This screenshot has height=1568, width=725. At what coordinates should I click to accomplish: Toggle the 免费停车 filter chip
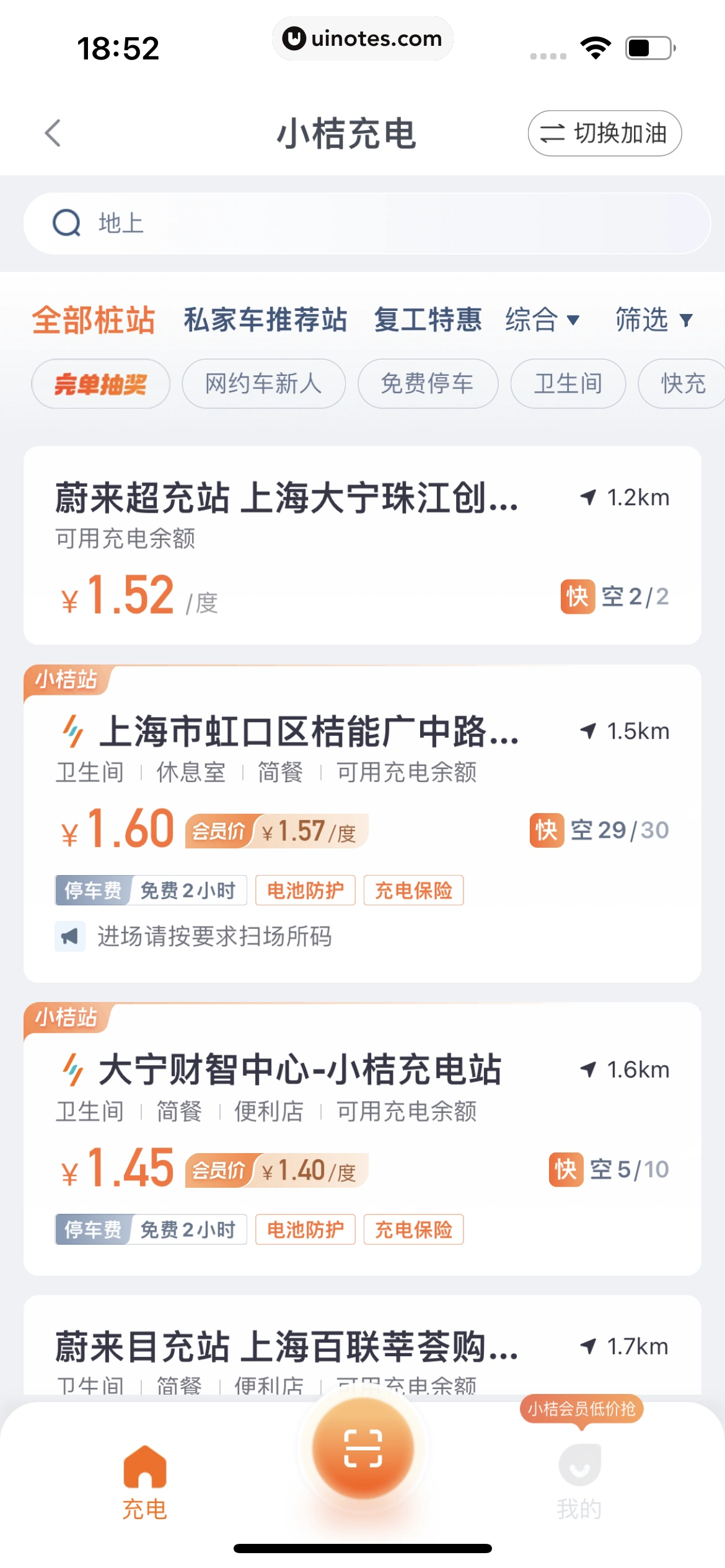coord(428,384)
